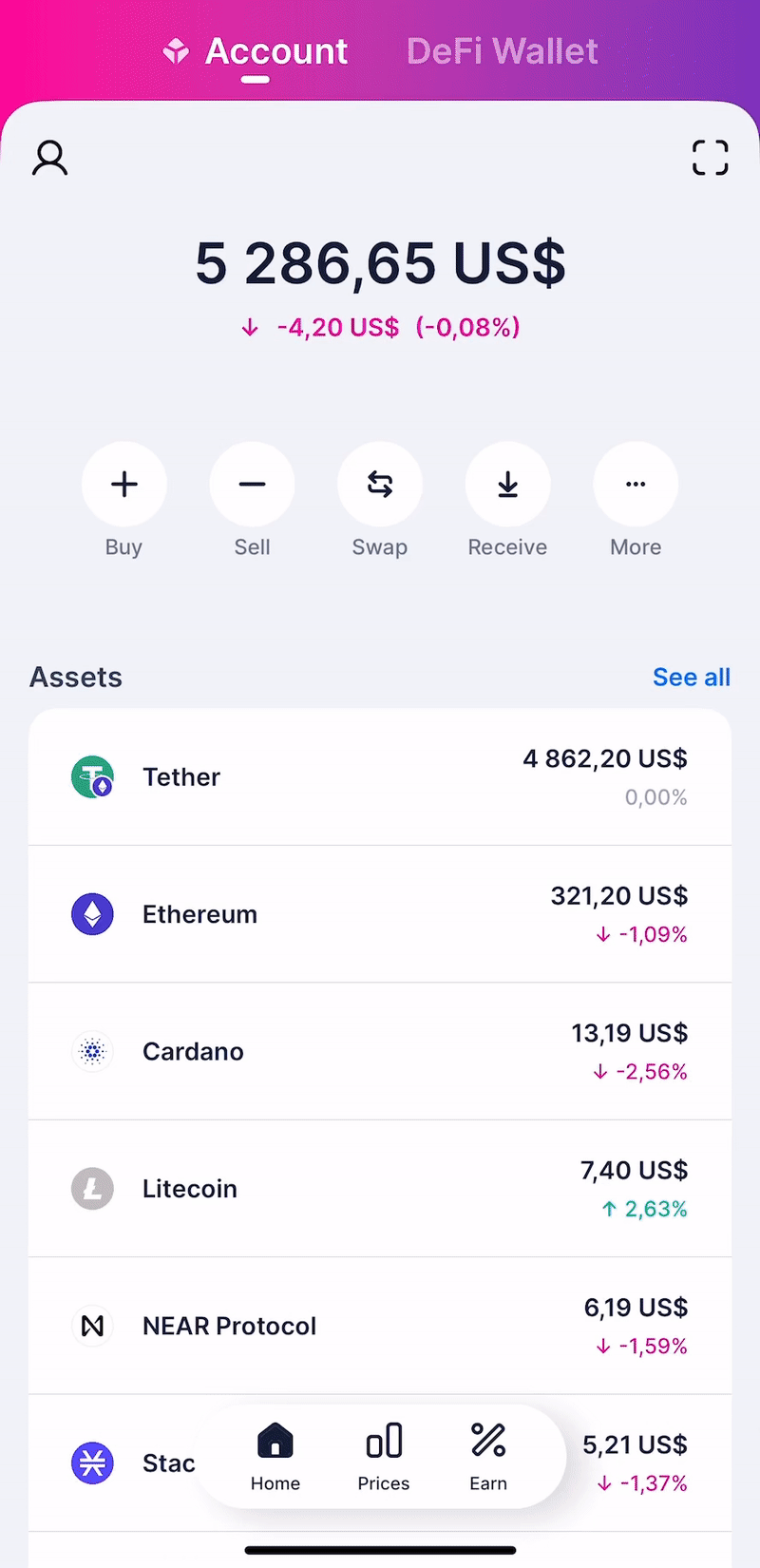
Task: Open the More options icon
Action: click(x=635, y=484)
